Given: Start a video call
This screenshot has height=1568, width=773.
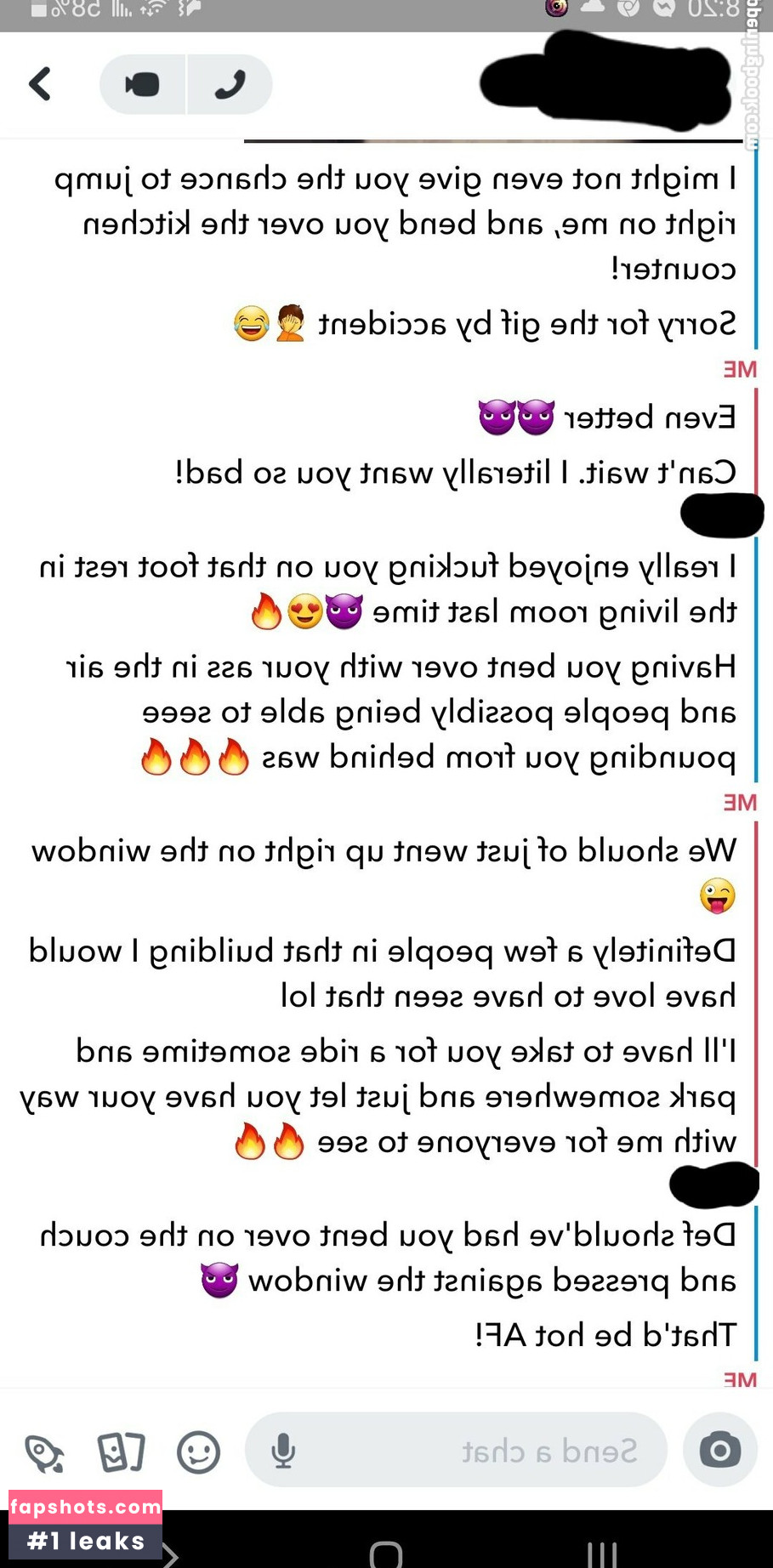Looking at the screenshot, I should [142, 85].
